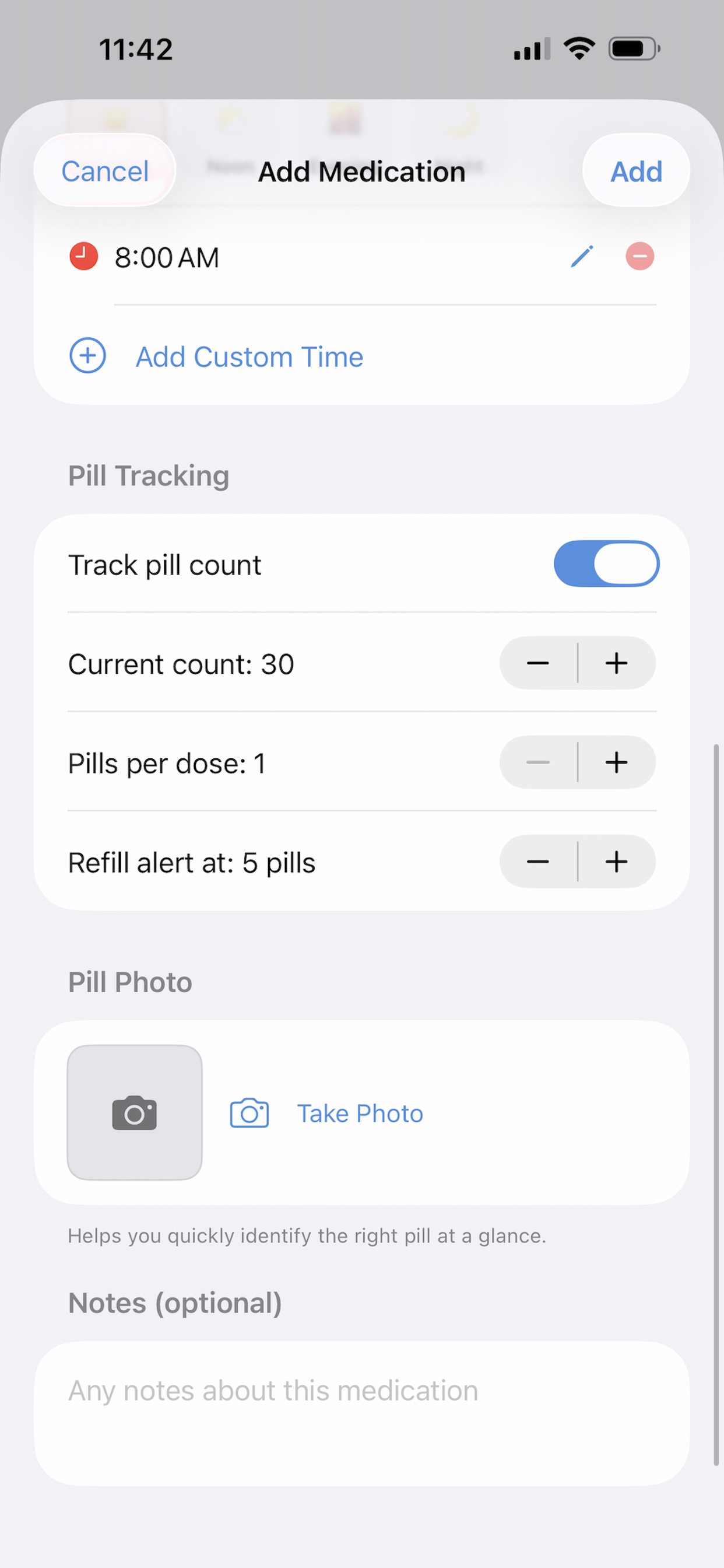Decrease current count with the minus button

538,663
